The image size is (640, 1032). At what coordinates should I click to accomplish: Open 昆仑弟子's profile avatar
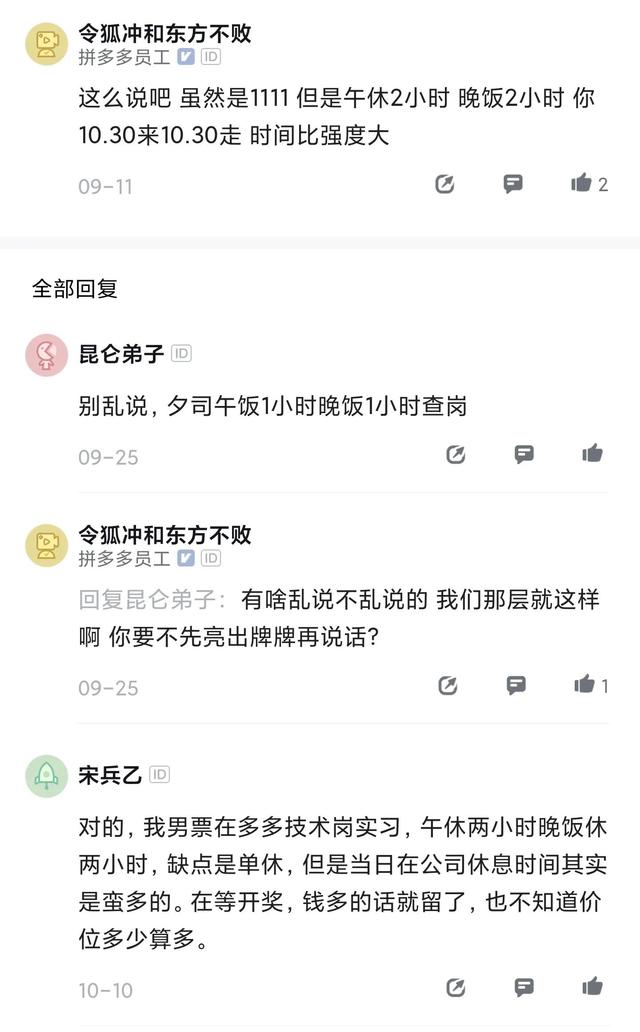pyautogui.click(x=46, y=355)
